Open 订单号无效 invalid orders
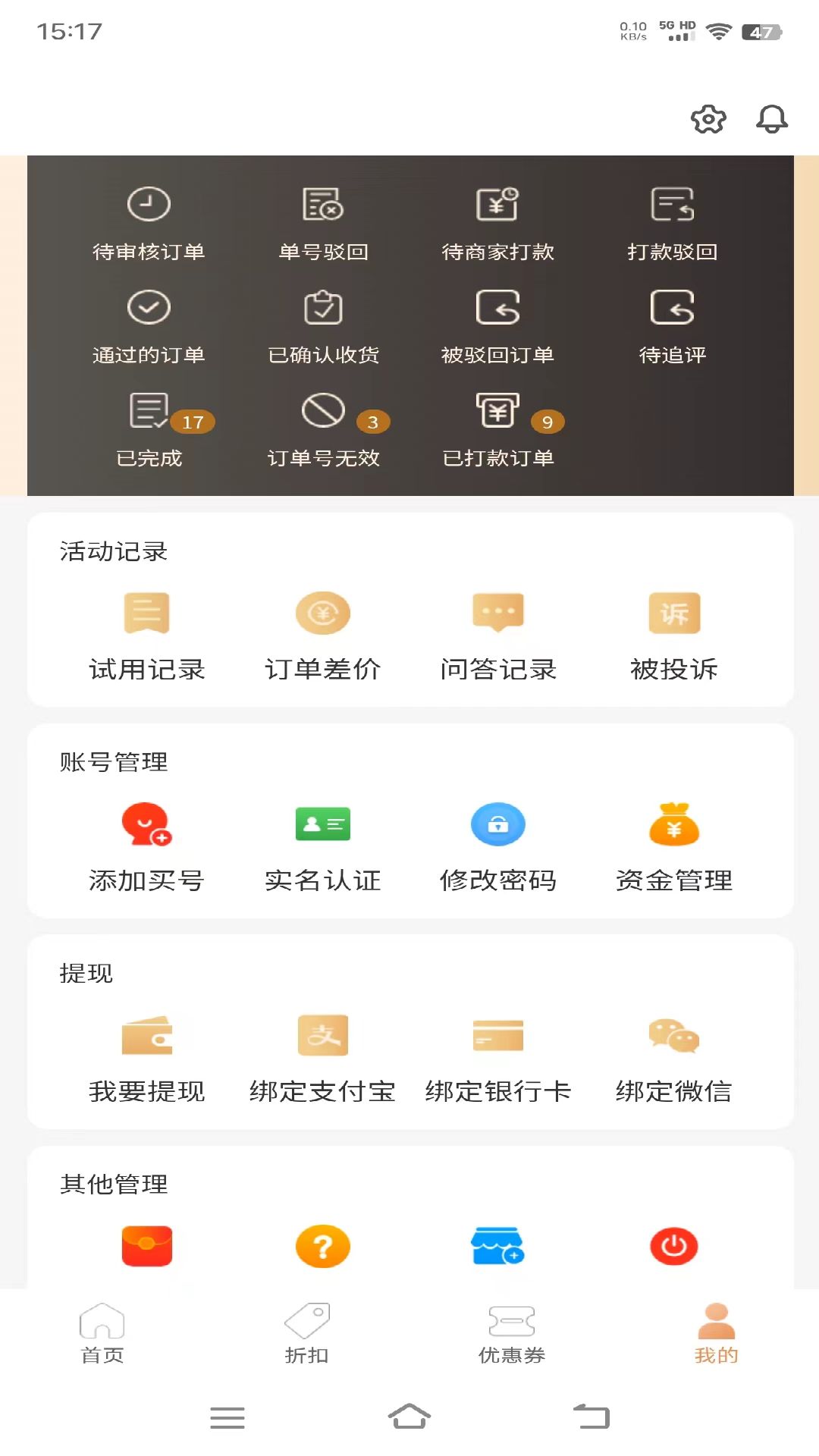 point(324,429)
